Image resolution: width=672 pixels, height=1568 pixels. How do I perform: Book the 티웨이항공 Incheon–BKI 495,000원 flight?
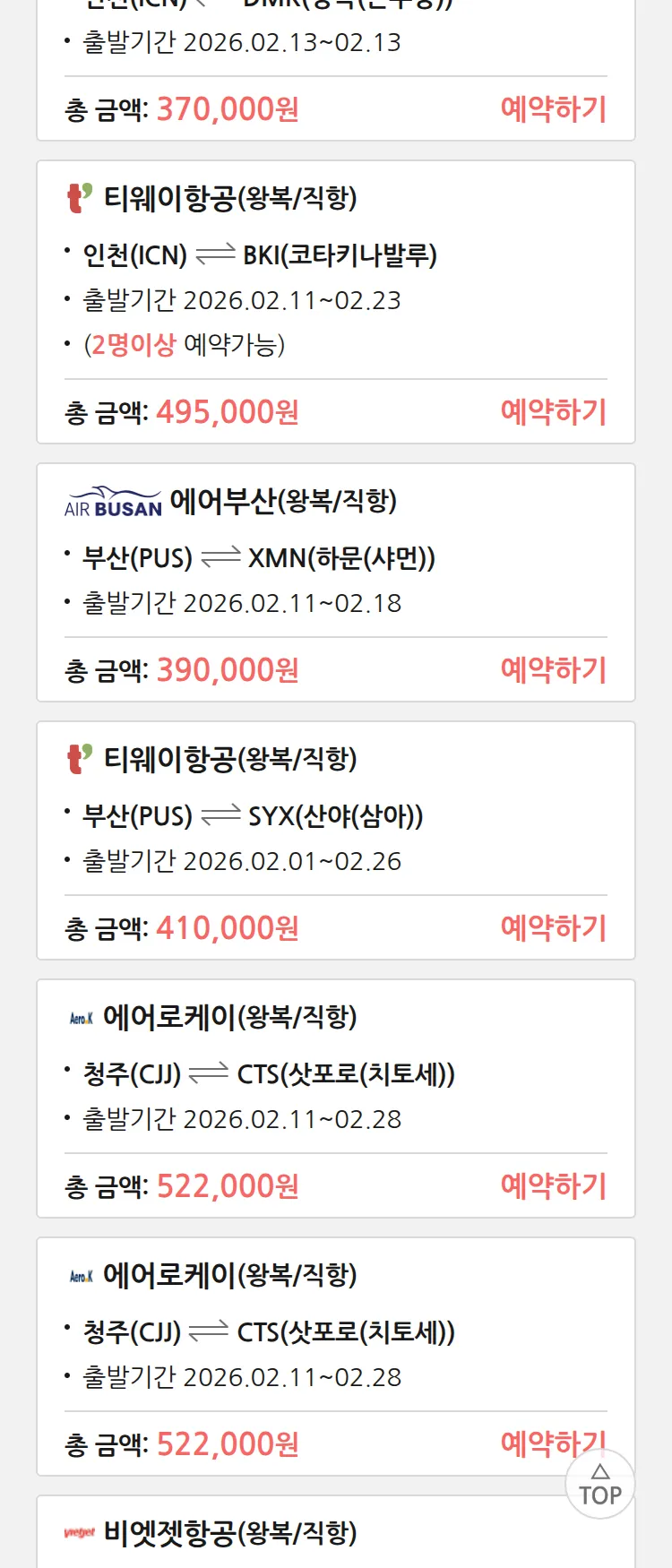click(553, 412)
